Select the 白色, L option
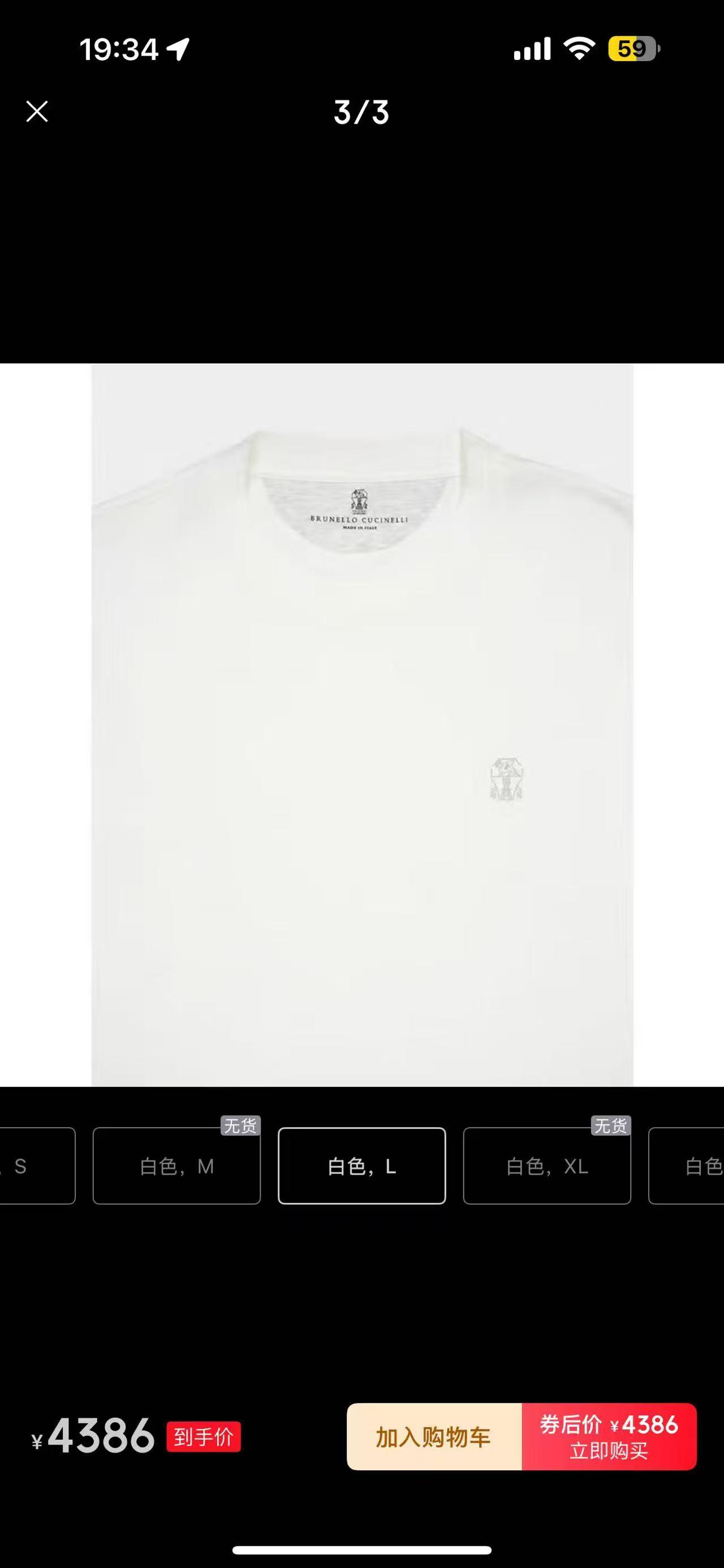Screen dimensions: 724x1568 point(361,1166)
